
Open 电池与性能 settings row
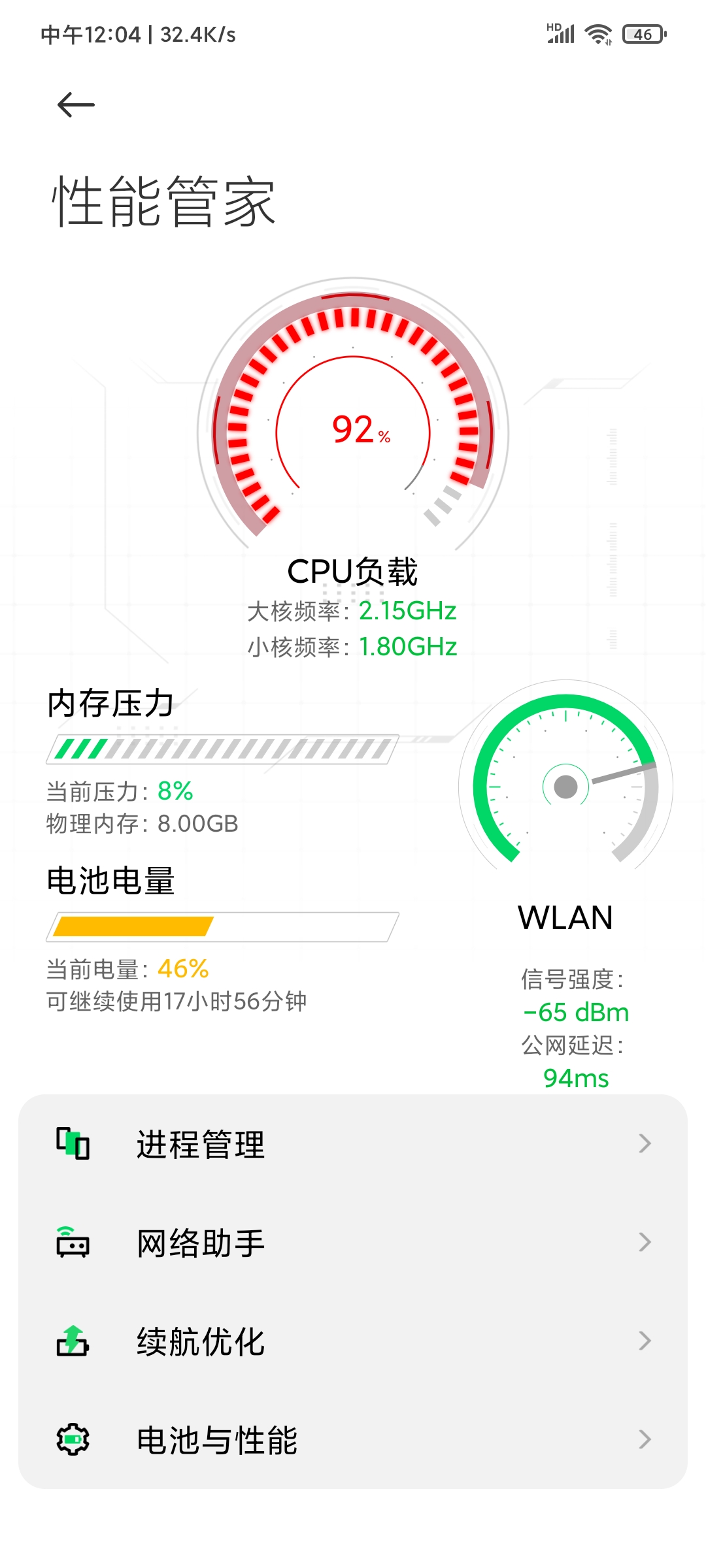(353, 1440)
